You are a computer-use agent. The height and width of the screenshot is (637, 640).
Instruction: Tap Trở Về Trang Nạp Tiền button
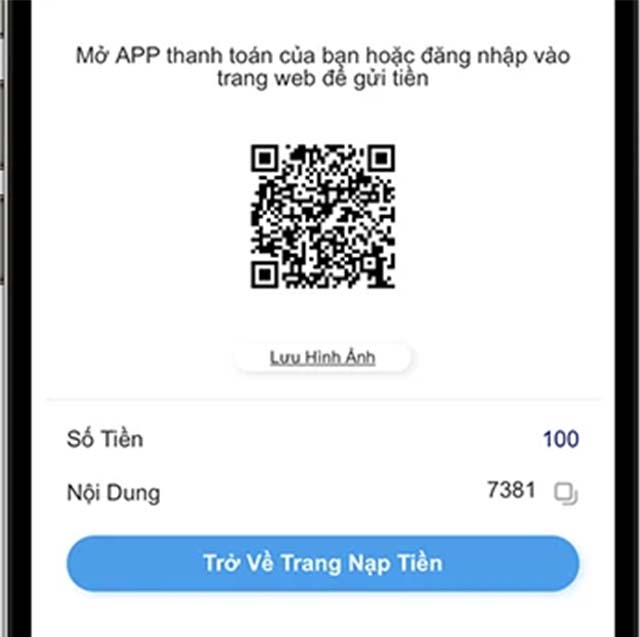(322, 563)
